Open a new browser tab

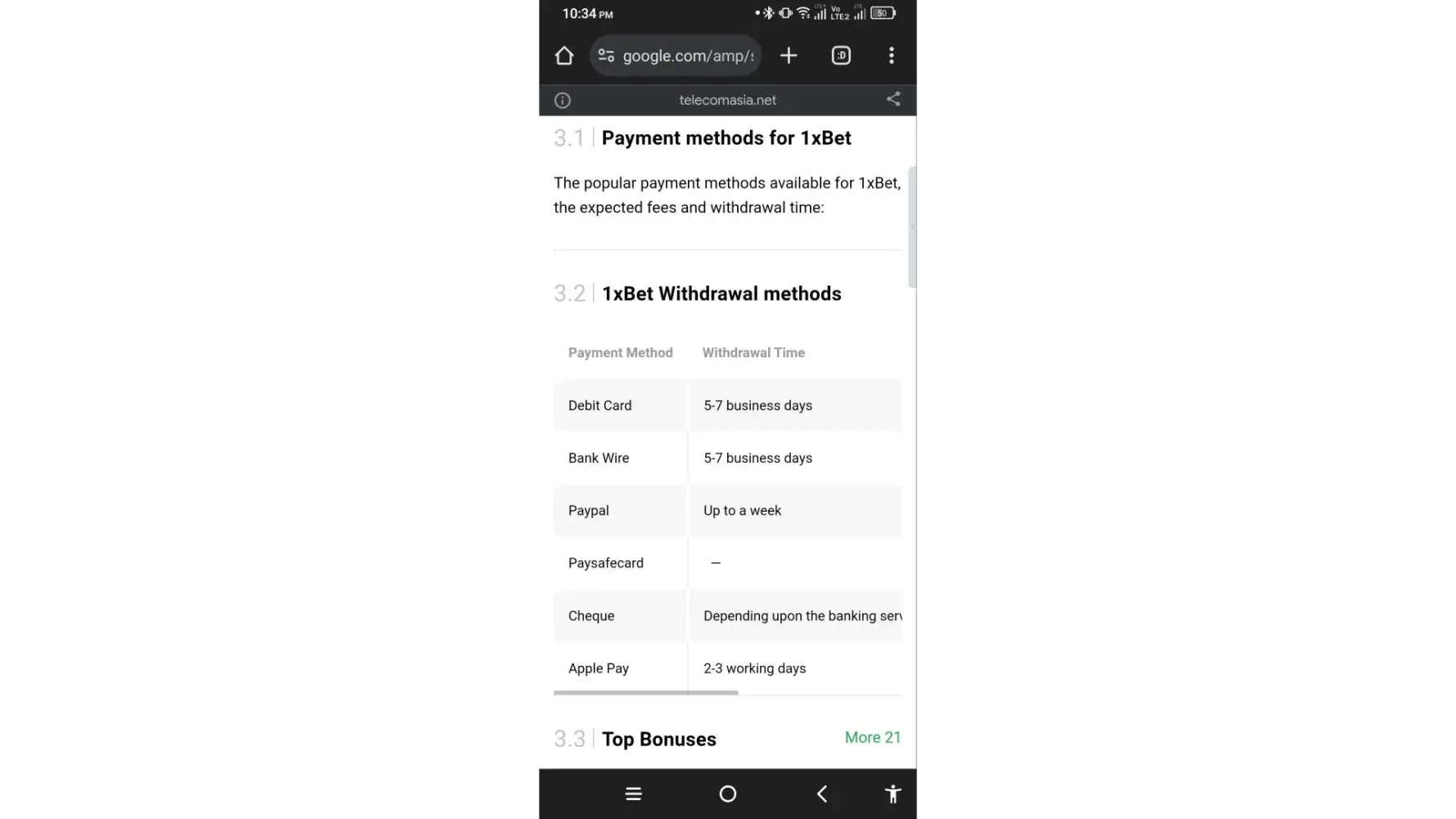[x=788, y=56]
